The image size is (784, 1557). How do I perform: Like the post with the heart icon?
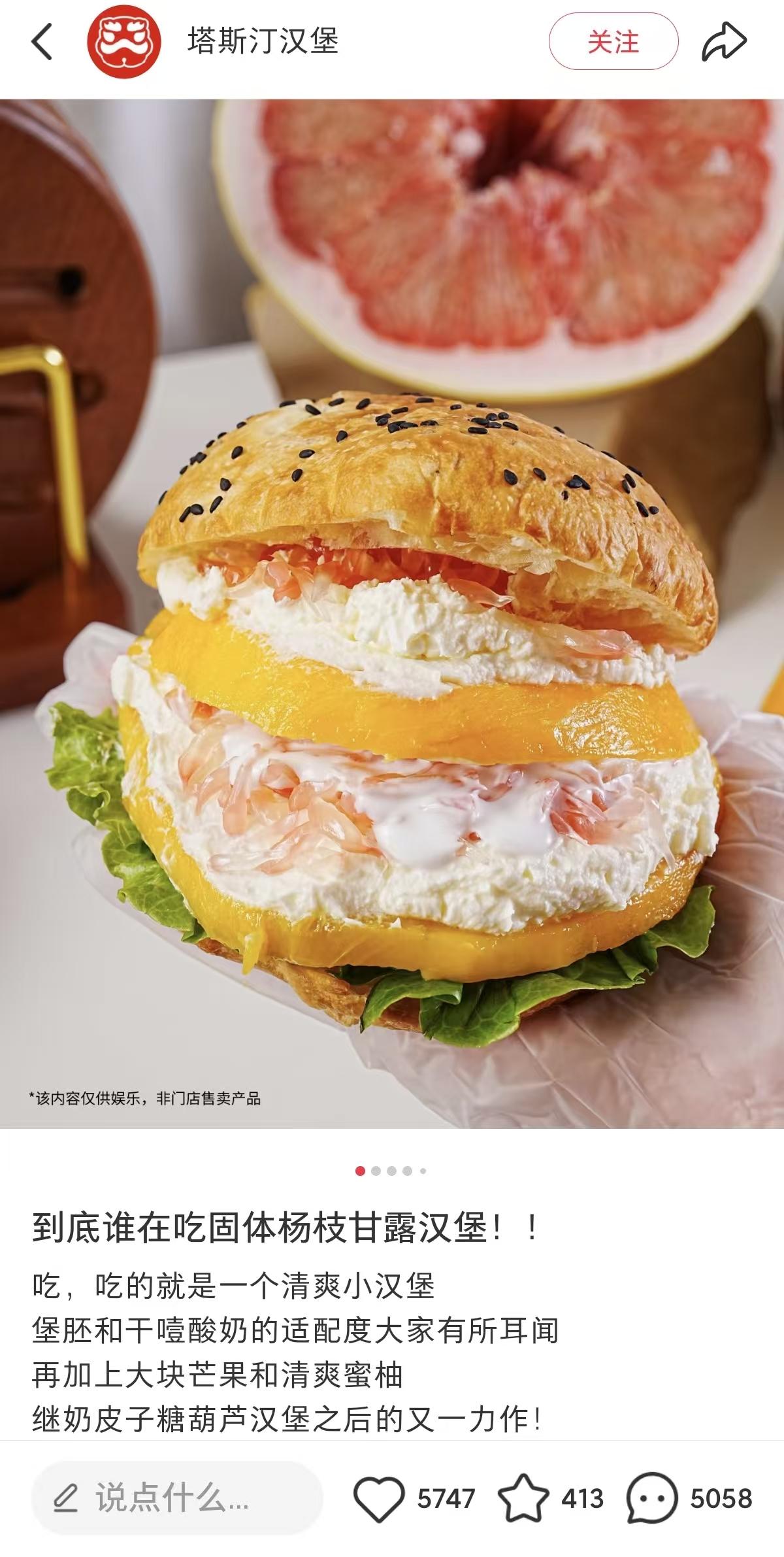[379, 1498]
